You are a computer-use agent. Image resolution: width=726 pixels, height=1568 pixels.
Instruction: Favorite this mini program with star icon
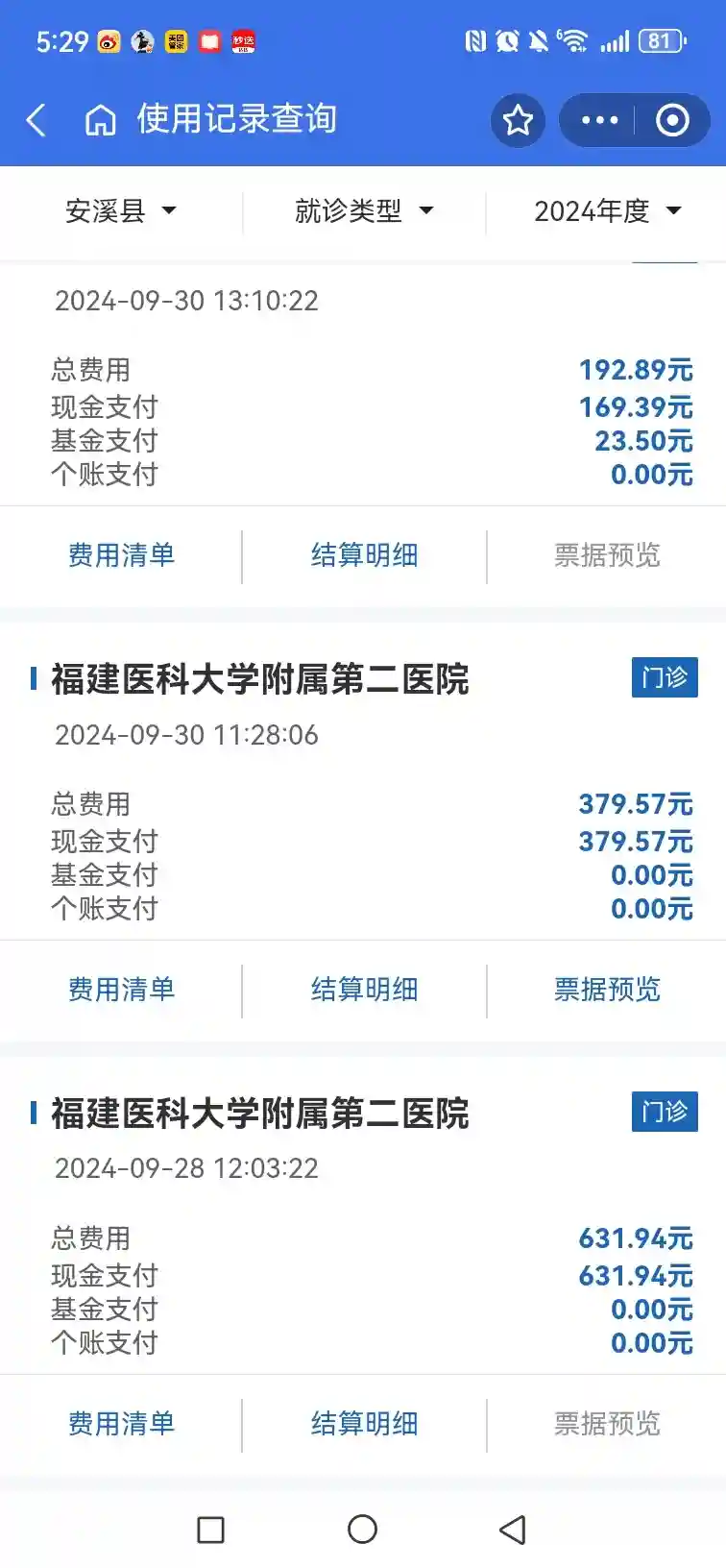[518, 120]
